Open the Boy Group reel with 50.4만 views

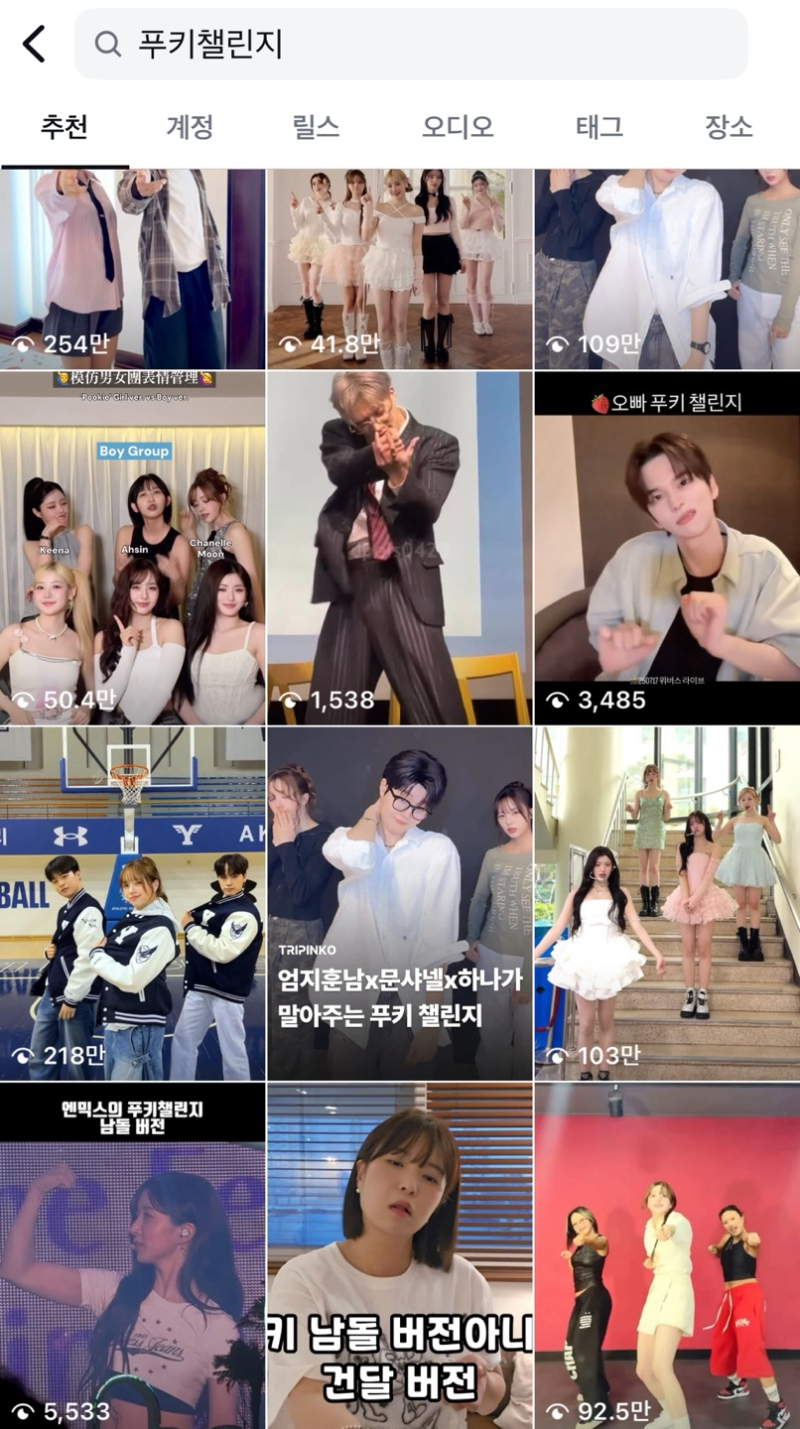[132, 548]
